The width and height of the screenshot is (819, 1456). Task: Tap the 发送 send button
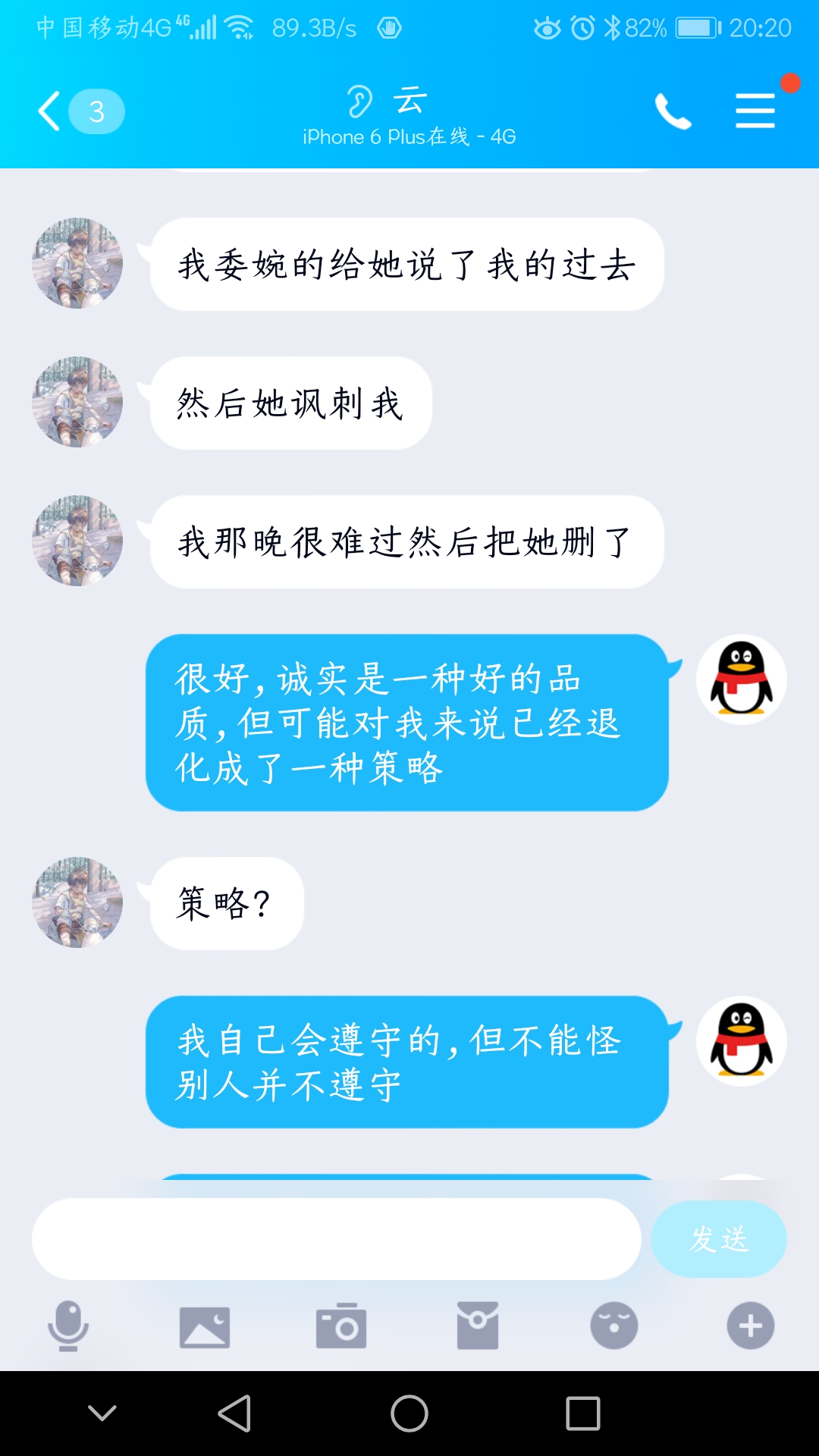click(718, 1239)
